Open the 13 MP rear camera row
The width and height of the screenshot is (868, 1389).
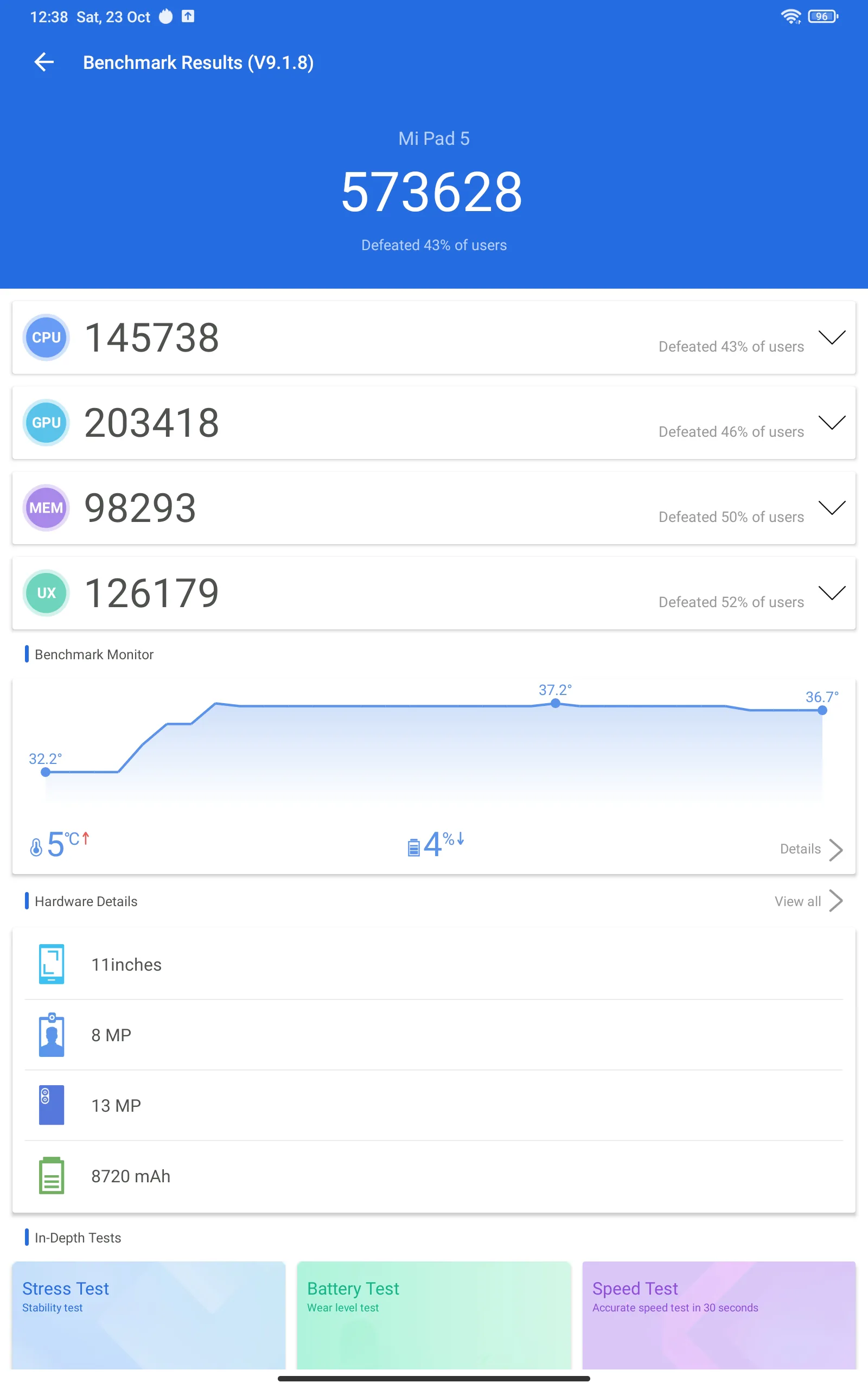tap(434, 1105)
